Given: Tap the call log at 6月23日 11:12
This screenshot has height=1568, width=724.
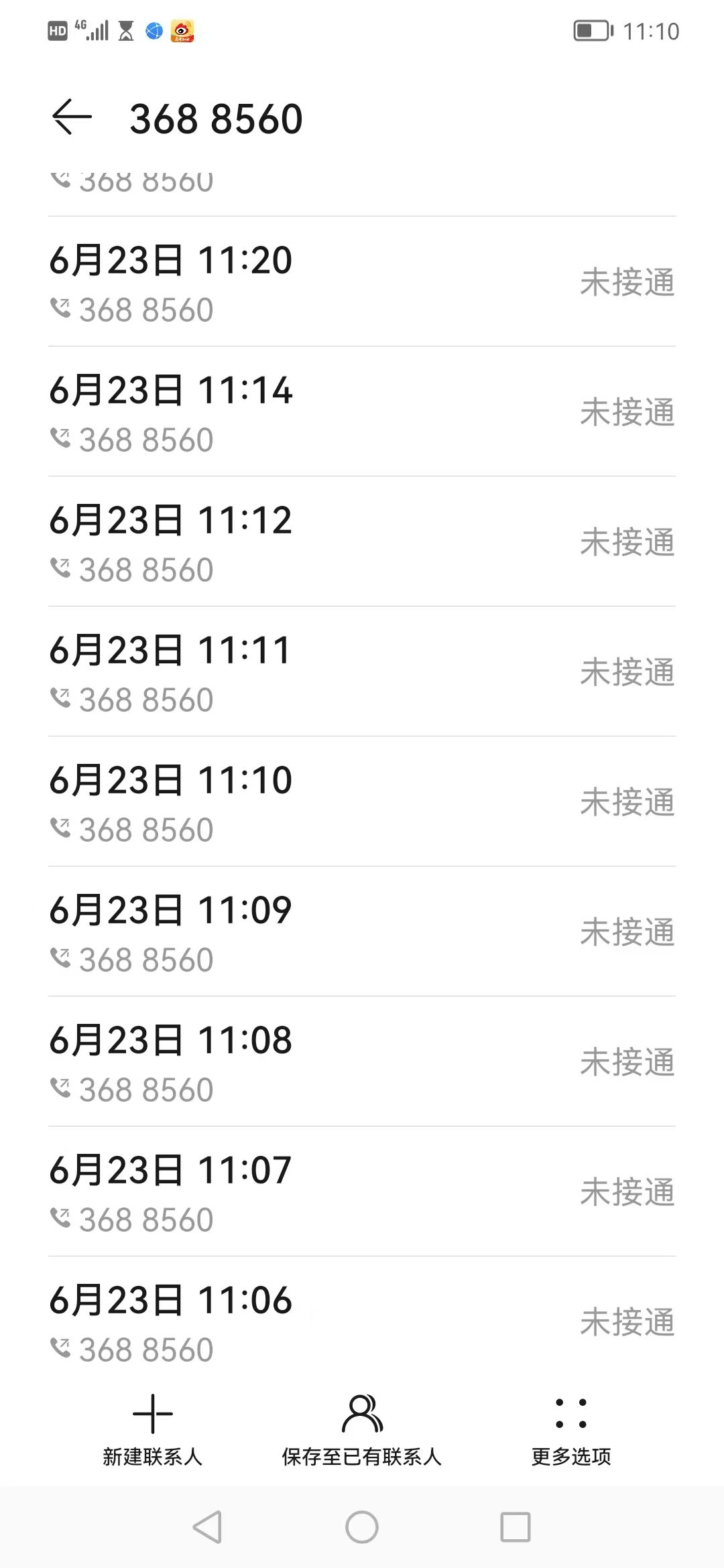Looking at the screenshot, I should pos(362,541).
